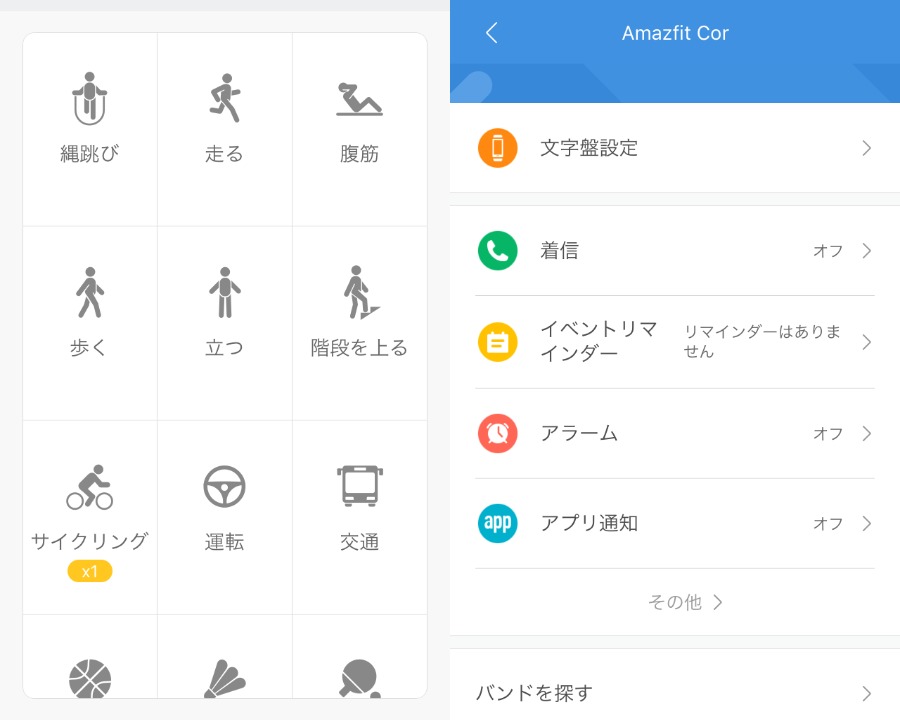Select 立つ activity
Image resolution: width=900 pixels, height=720 pixels.
(x=225, y=322)
